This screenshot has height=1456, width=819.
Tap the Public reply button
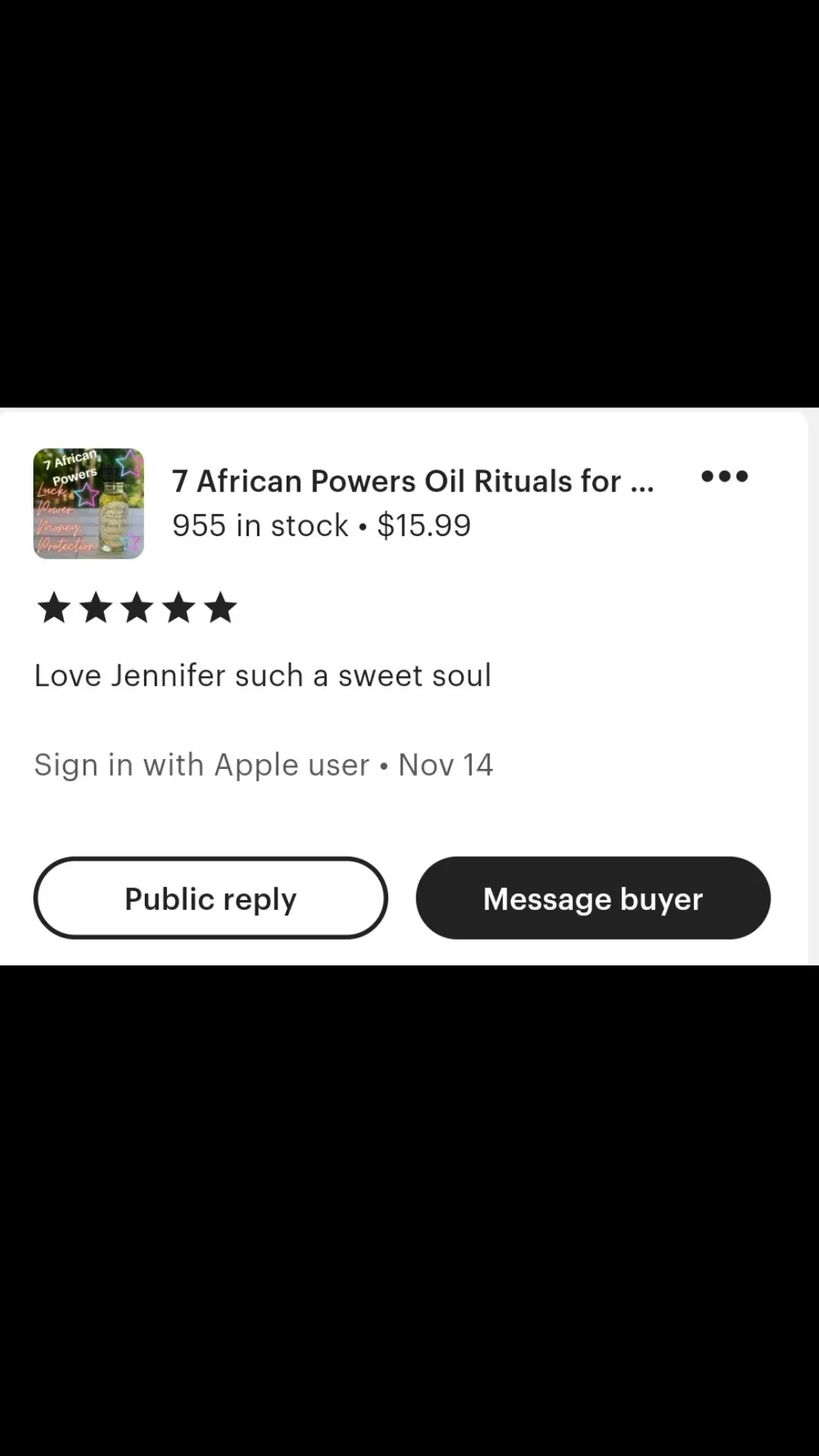point(211,898)
